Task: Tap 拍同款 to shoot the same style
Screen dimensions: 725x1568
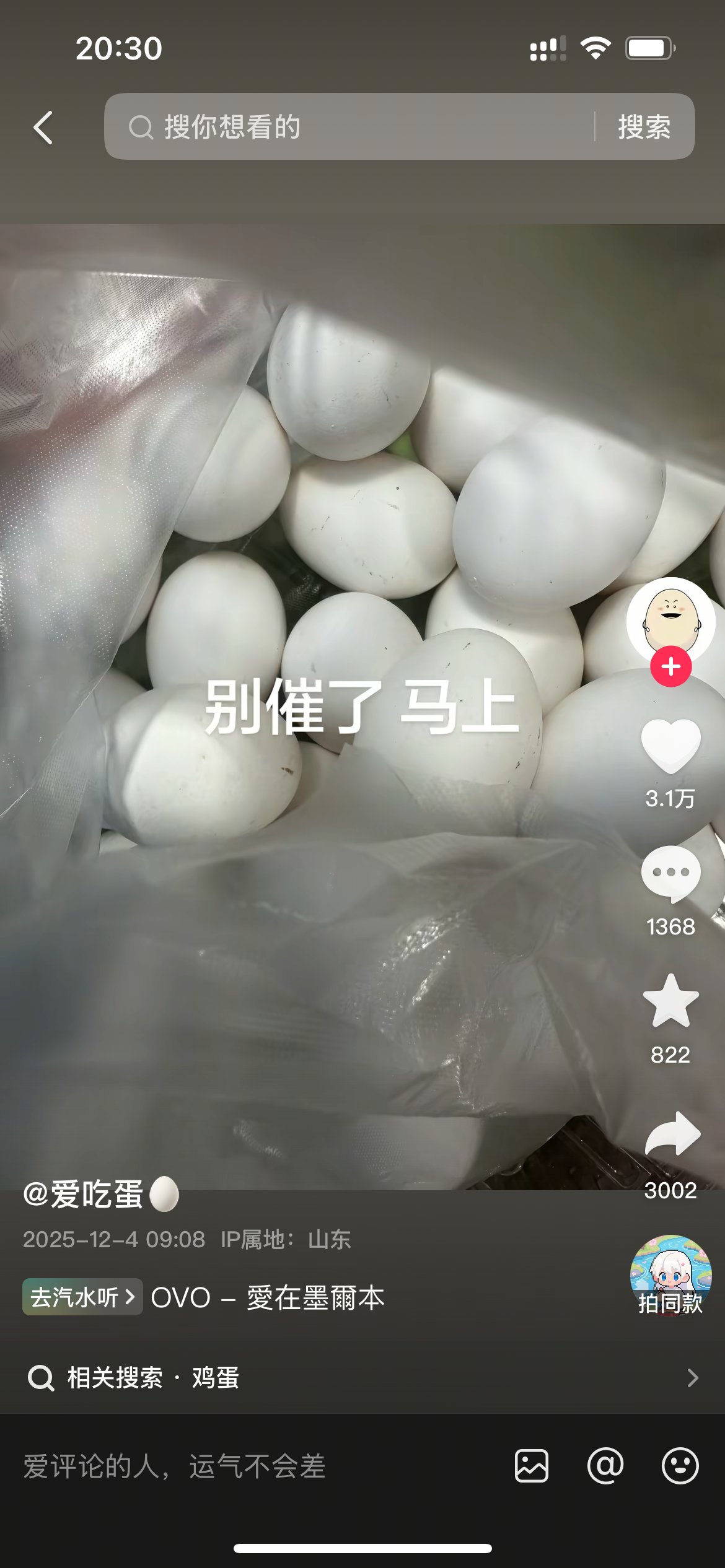Action: [x=670, y=1276]
